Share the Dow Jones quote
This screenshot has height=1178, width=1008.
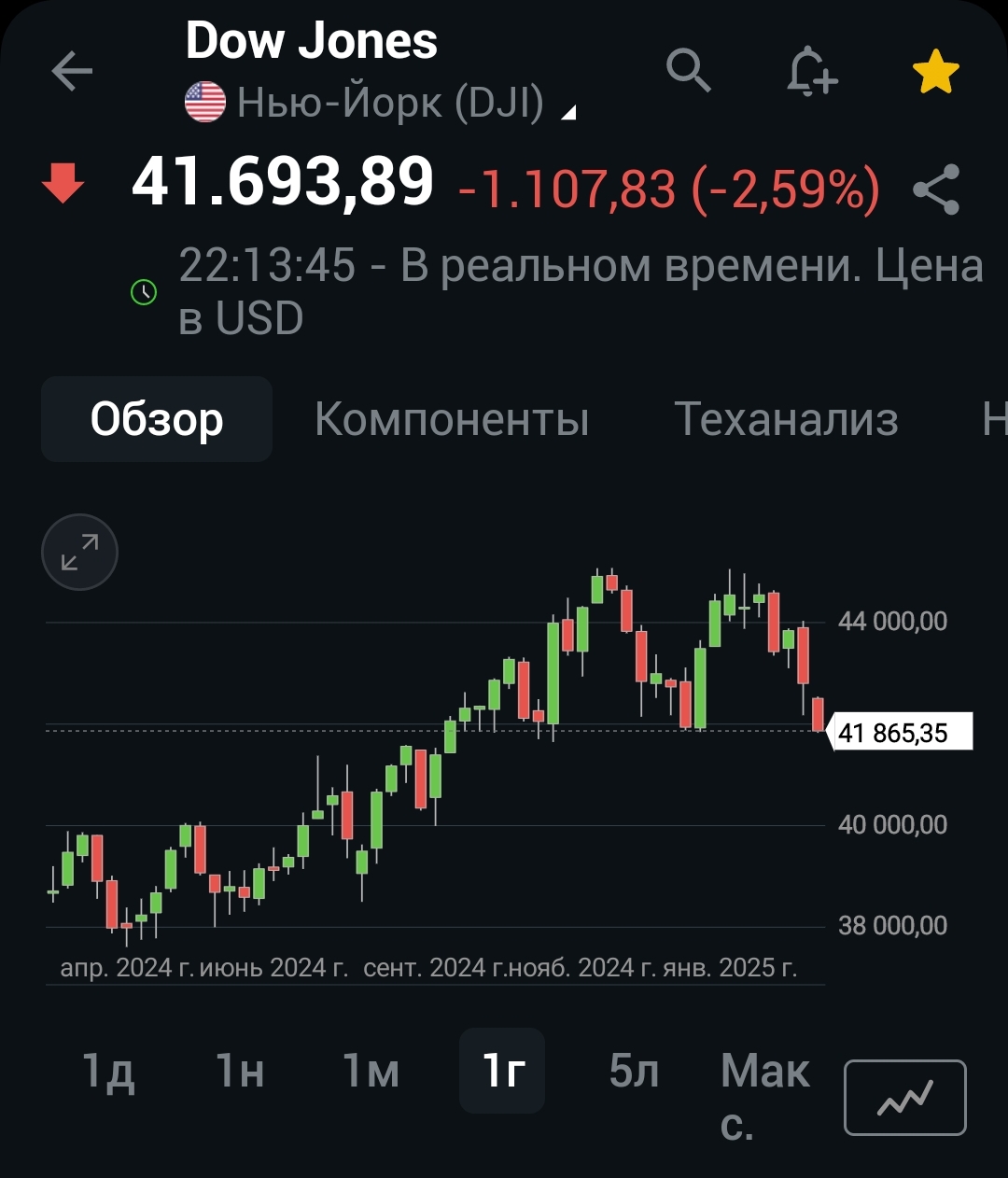[x=936, y=189]
